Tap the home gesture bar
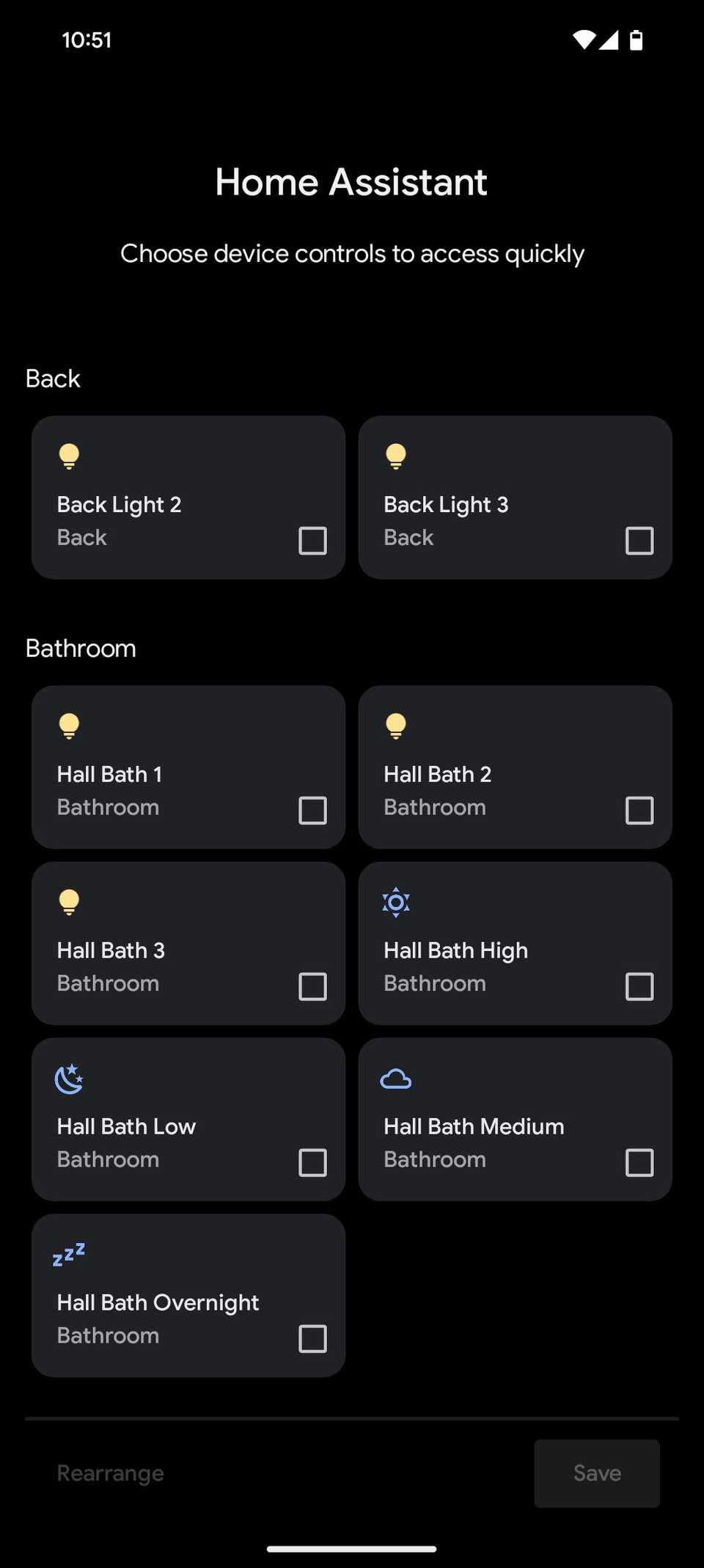The height and width of the screenshot is (1568, 704). point(352,1546)
